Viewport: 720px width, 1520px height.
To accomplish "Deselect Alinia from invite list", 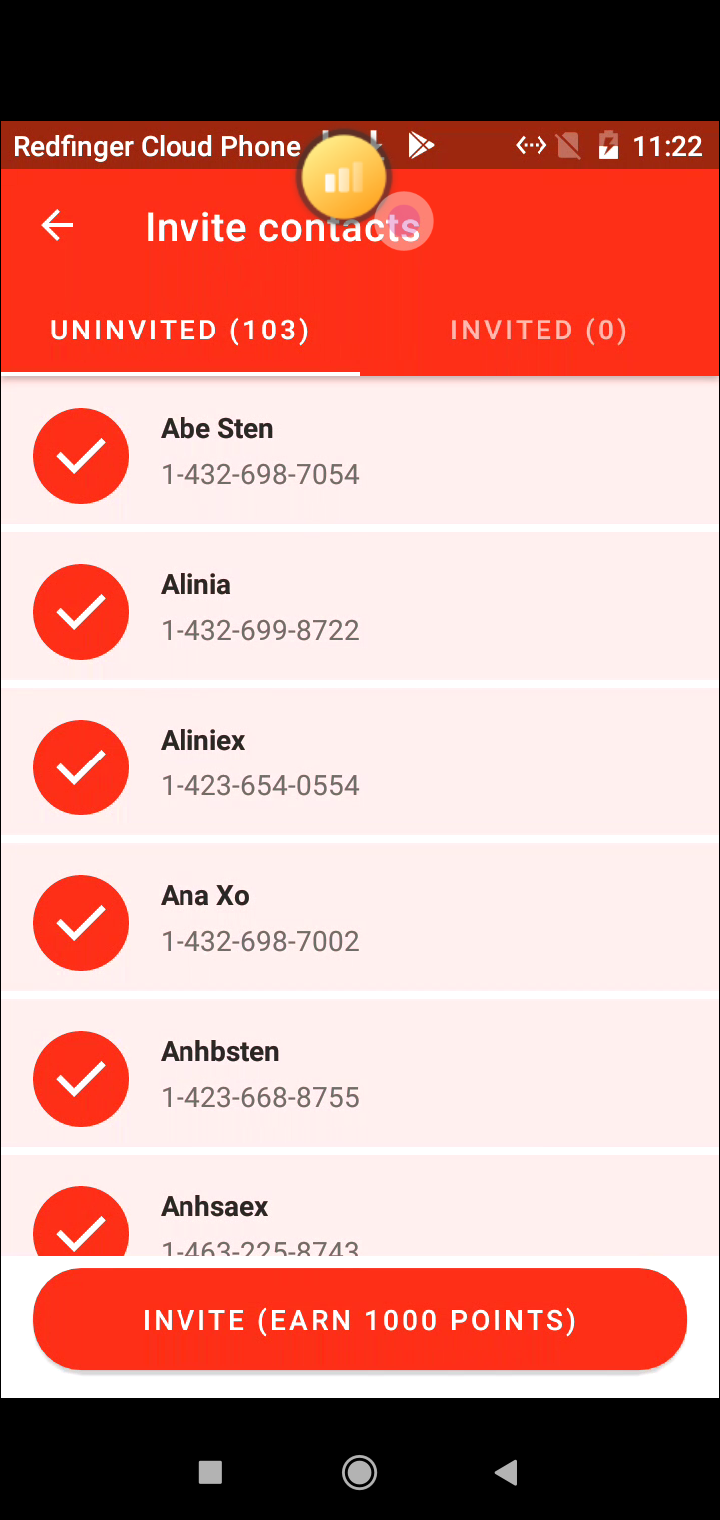I will coord(81,612).
